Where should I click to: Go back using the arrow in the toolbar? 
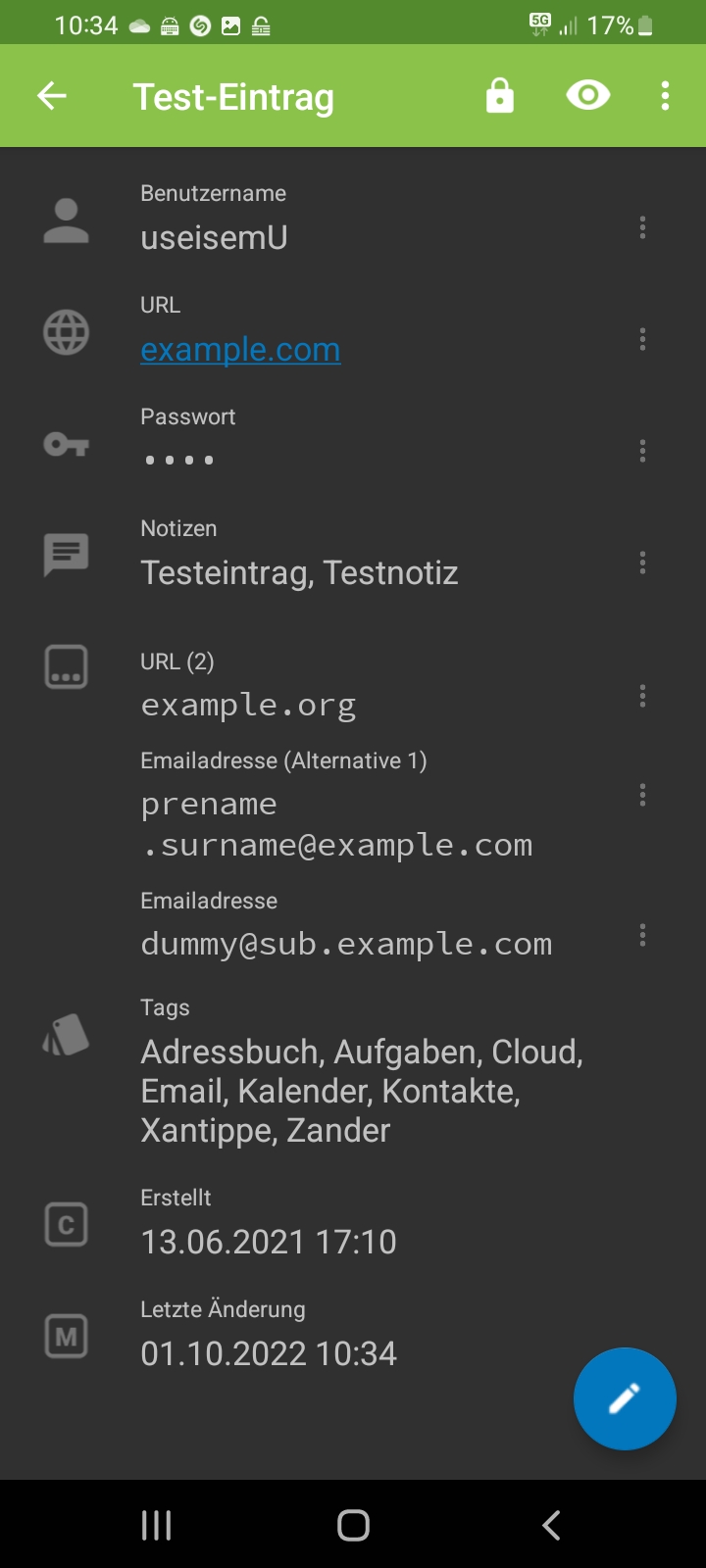[51, 95]
